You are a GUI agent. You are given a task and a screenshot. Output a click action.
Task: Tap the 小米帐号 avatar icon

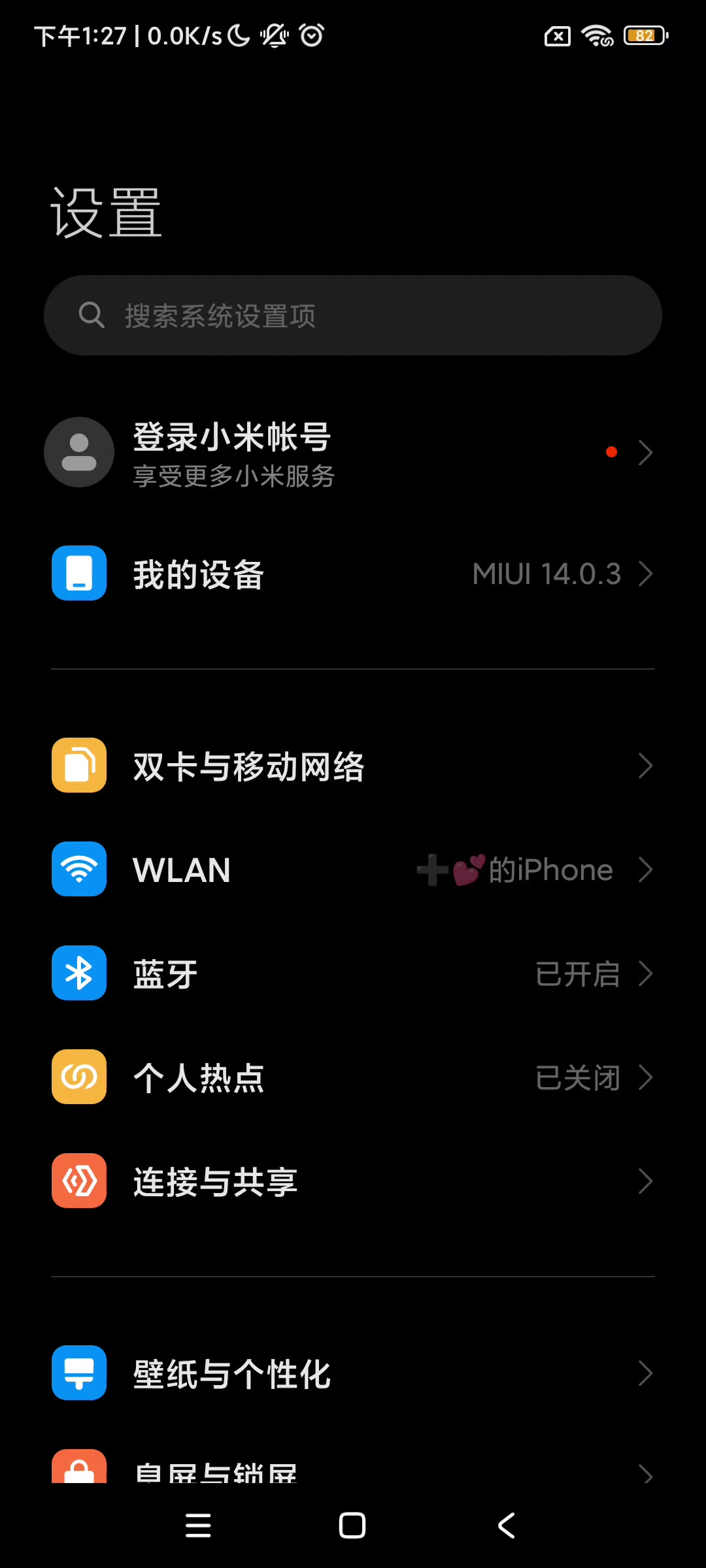pyautogui.click(x=78, y=451)
